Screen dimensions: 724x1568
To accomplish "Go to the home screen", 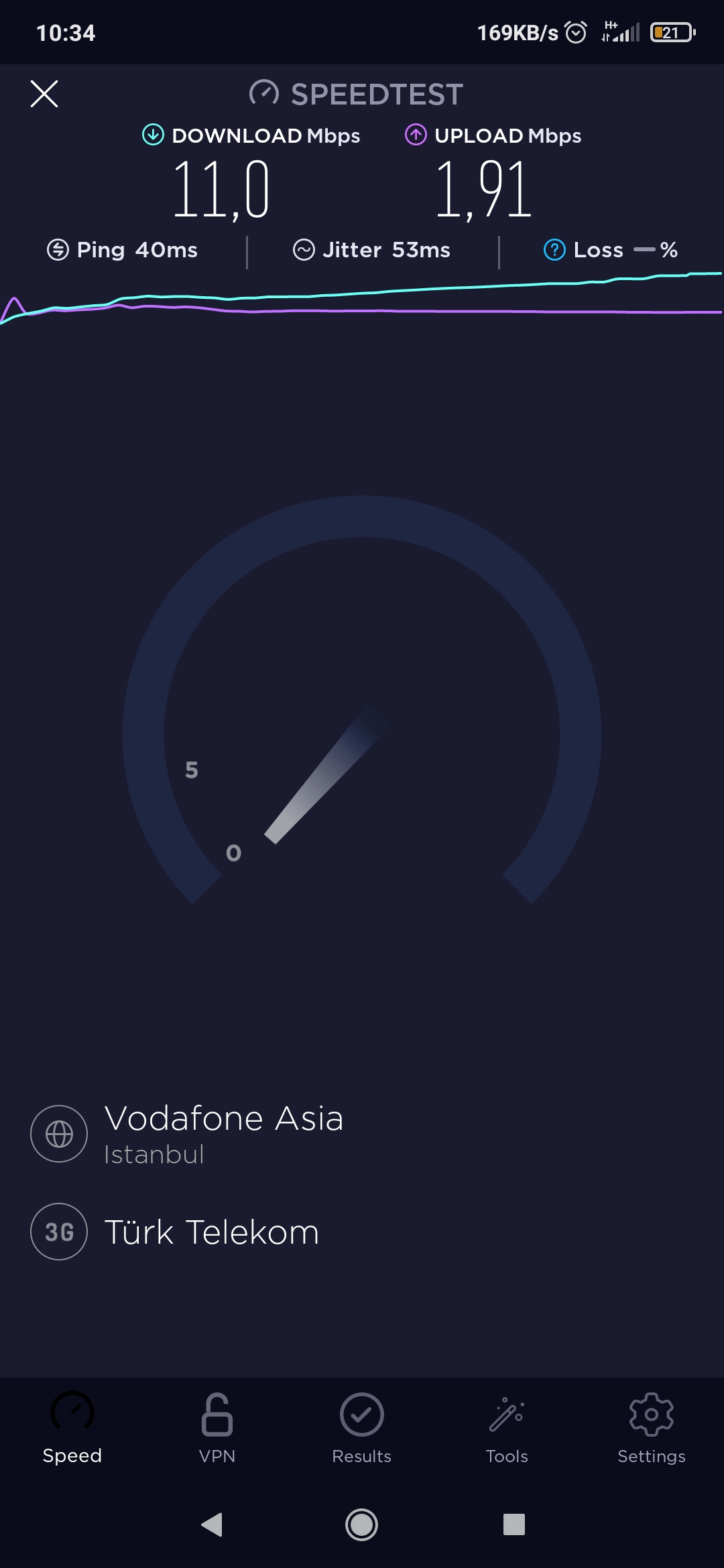I will point(362,1524).
